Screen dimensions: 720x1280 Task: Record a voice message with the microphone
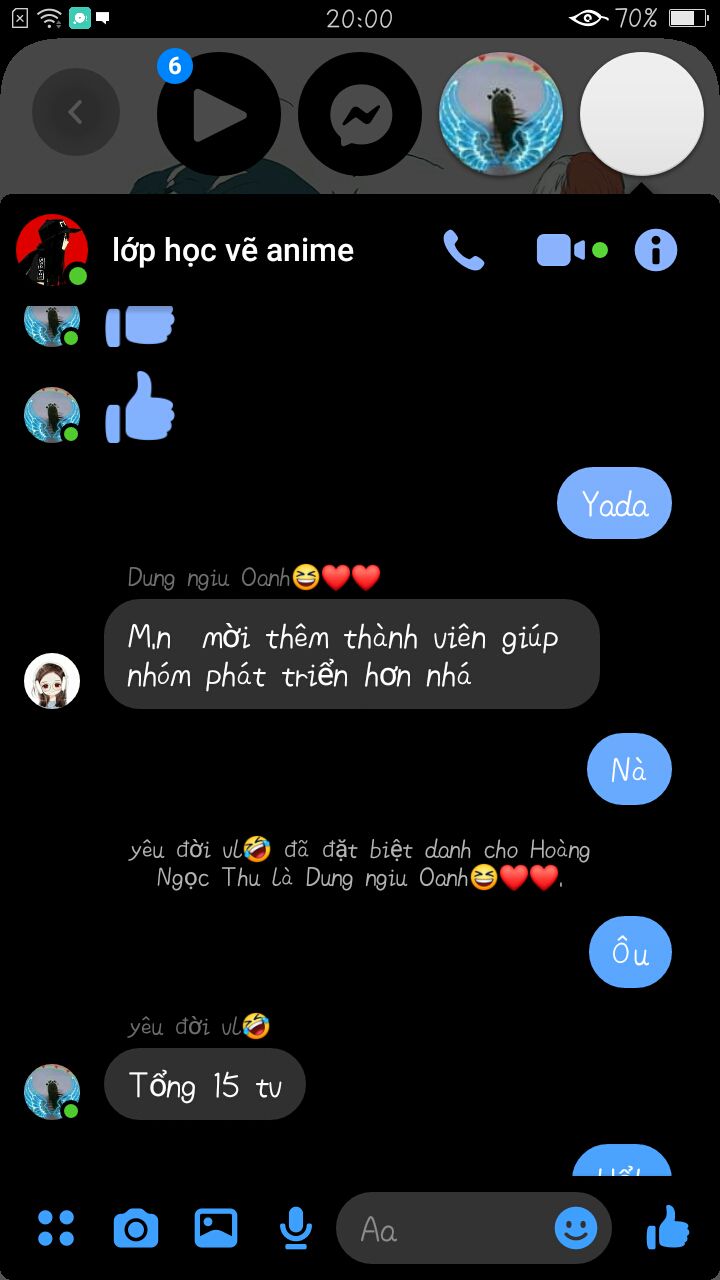point(296,1228)
